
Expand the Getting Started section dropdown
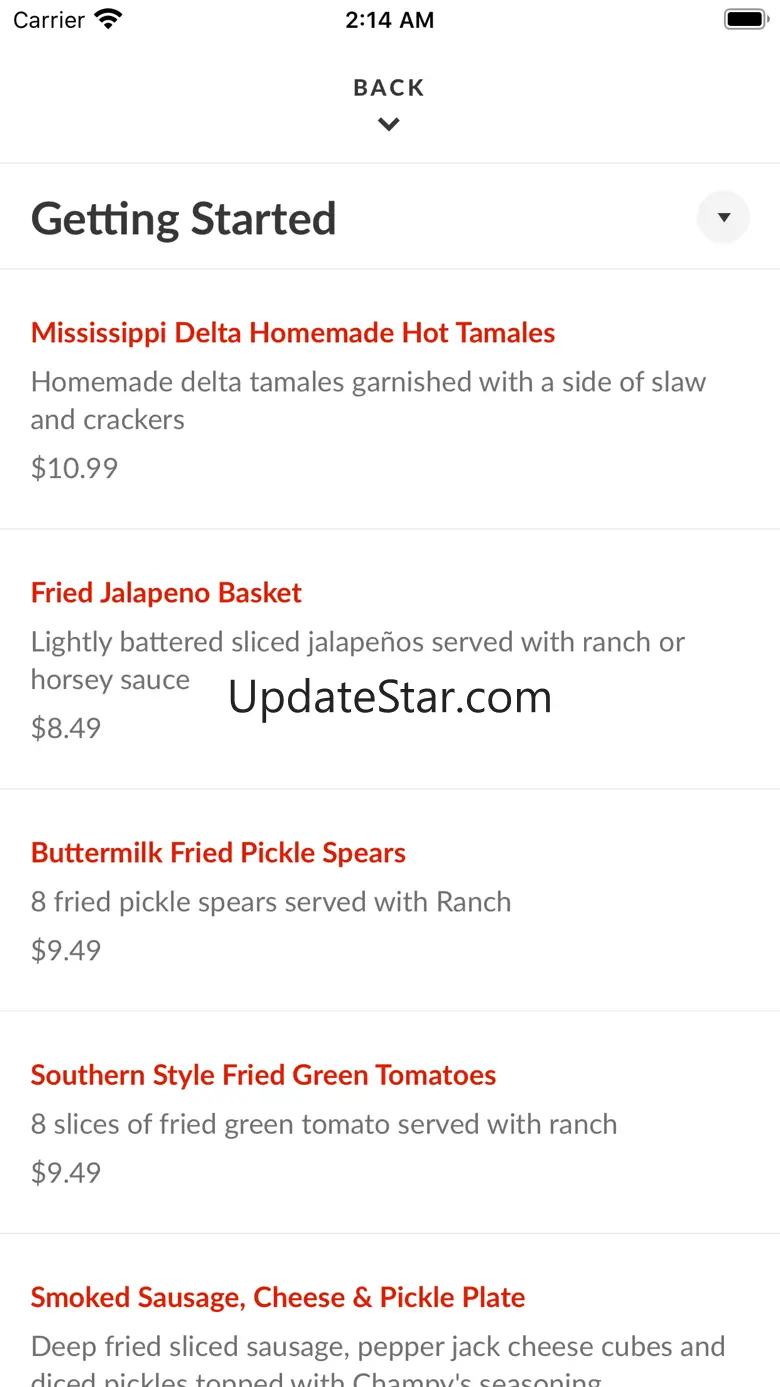coord(723,218)
